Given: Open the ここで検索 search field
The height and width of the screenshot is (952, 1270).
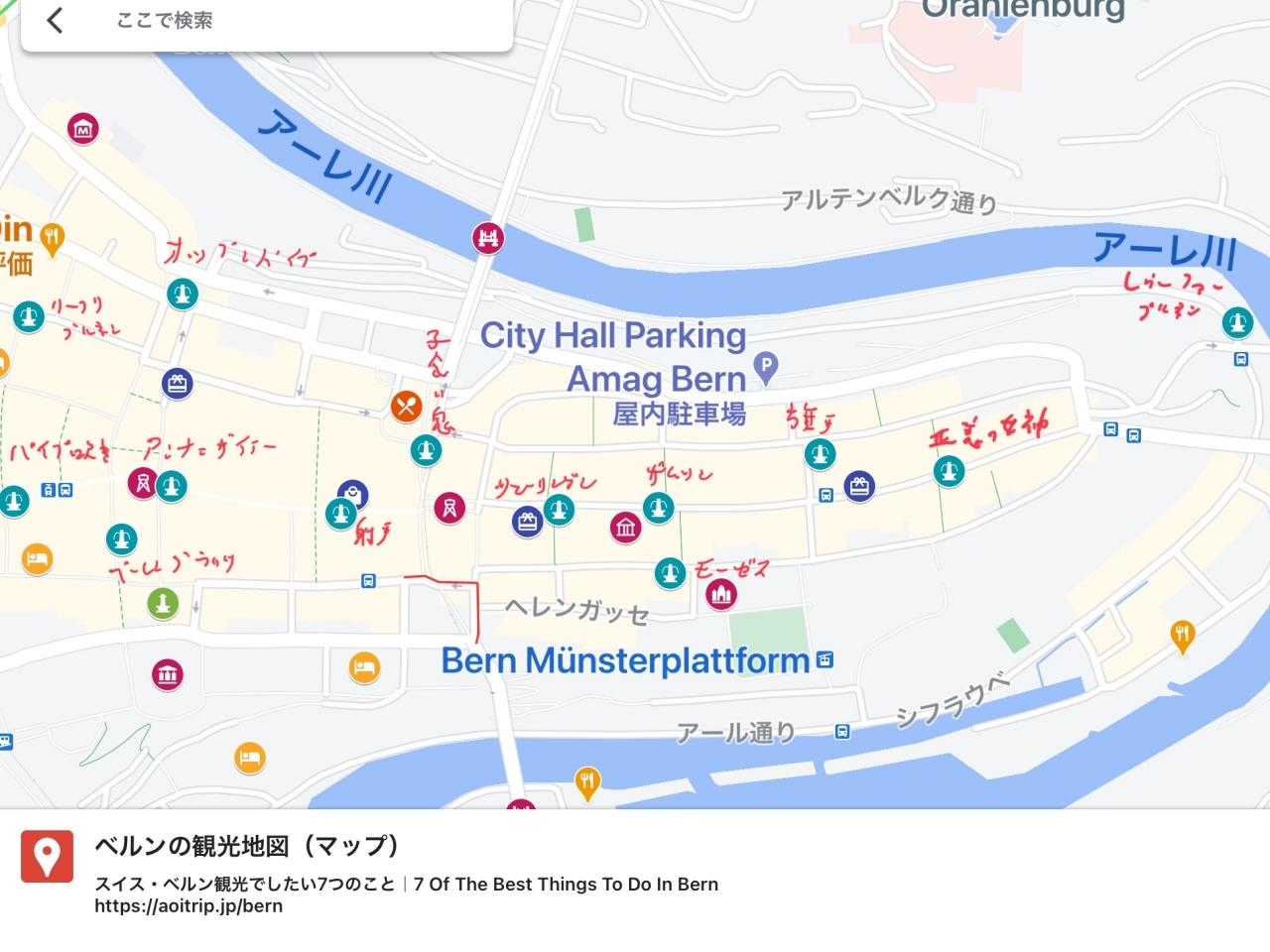Looking at the screenshot, I should click(x=298, y=20).
